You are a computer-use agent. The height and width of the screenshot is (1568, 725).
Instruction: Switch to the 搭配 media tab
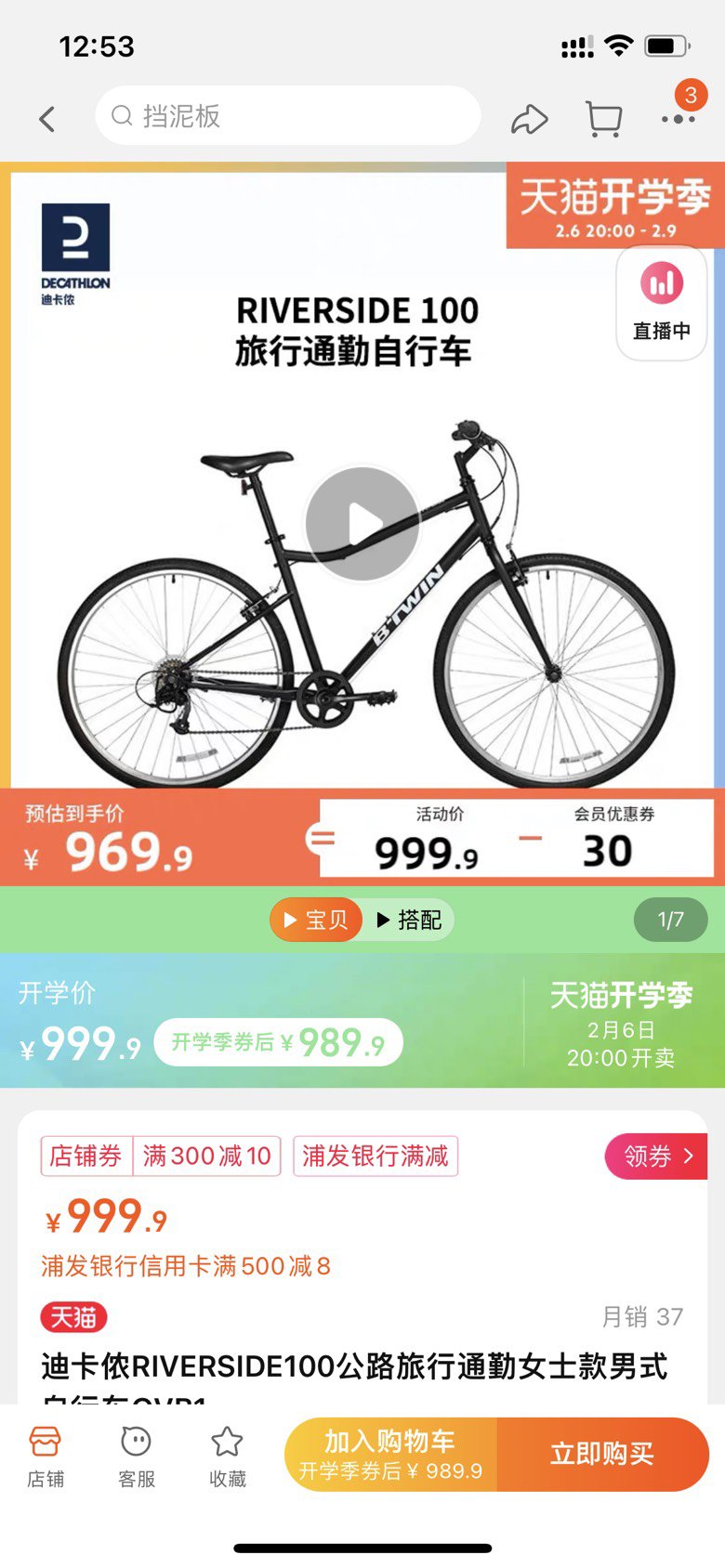pos(408,921)
